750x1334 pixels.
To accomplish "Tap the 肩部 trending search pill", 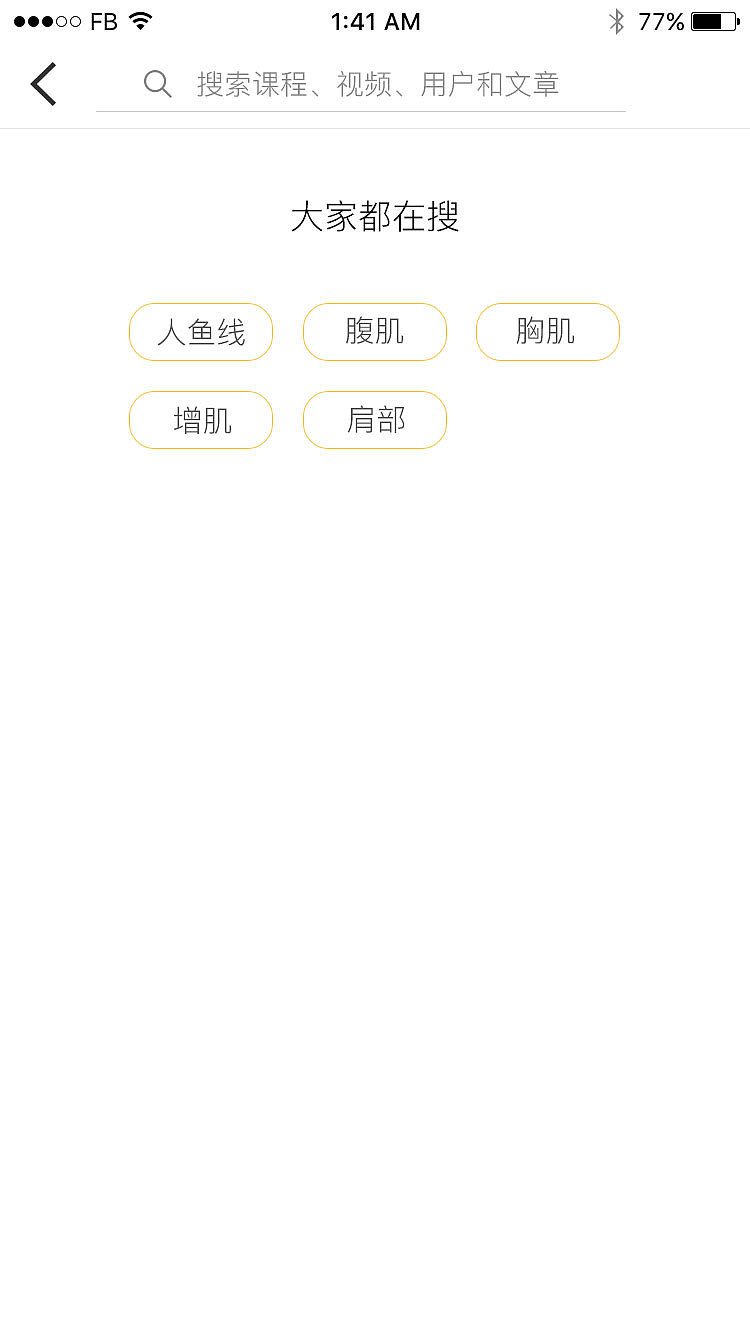I will click(x=374, y=420).
